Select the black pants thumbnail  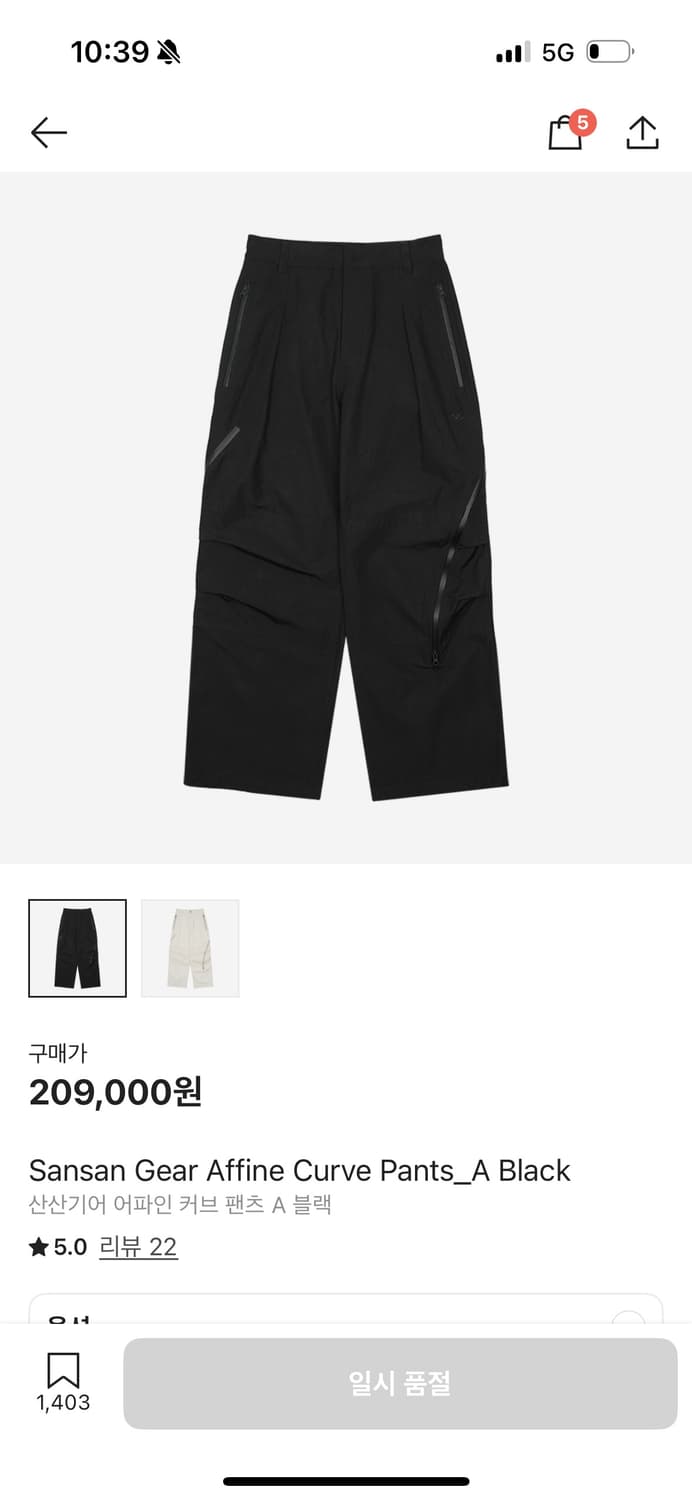click(78, 948)
